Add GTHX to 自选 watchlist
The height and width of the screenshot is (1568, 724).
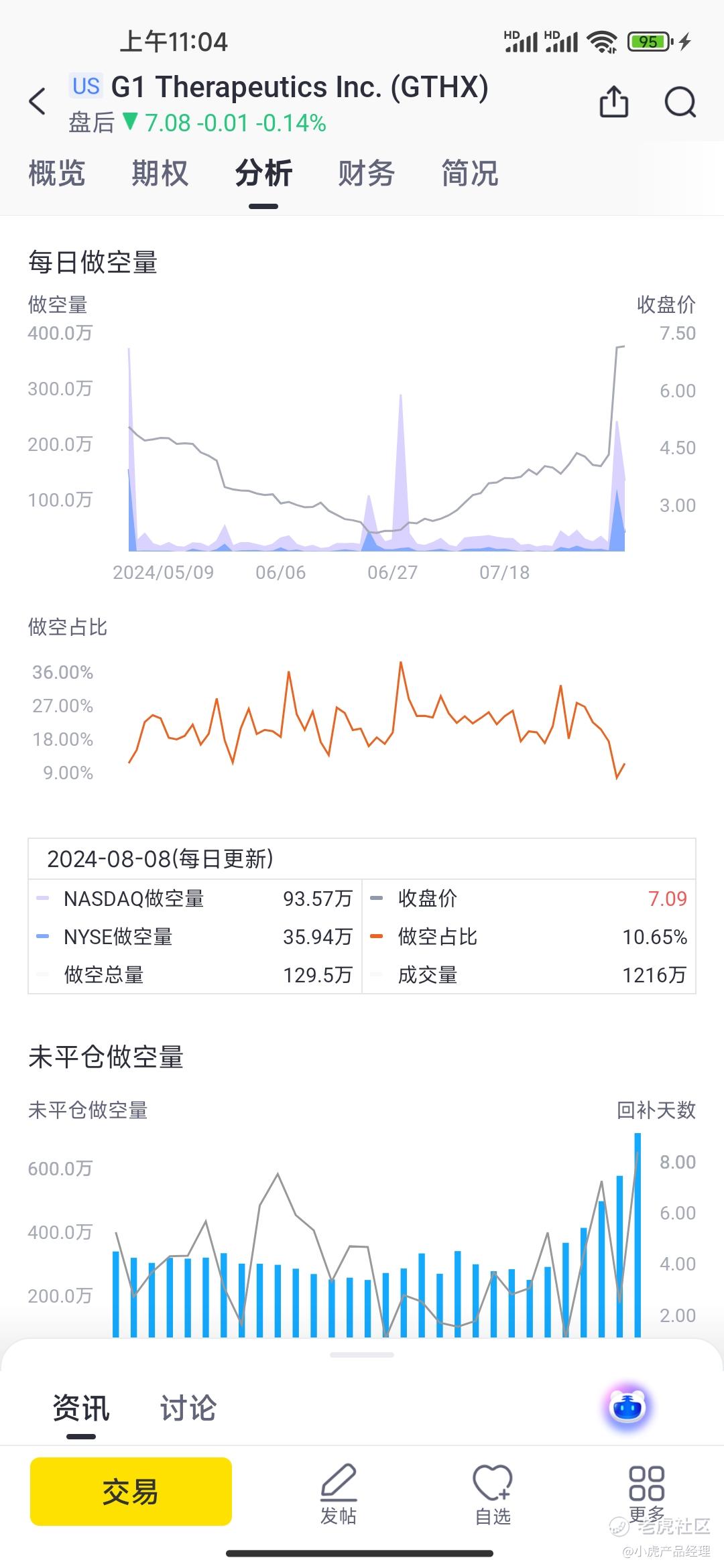(493, 1494)
